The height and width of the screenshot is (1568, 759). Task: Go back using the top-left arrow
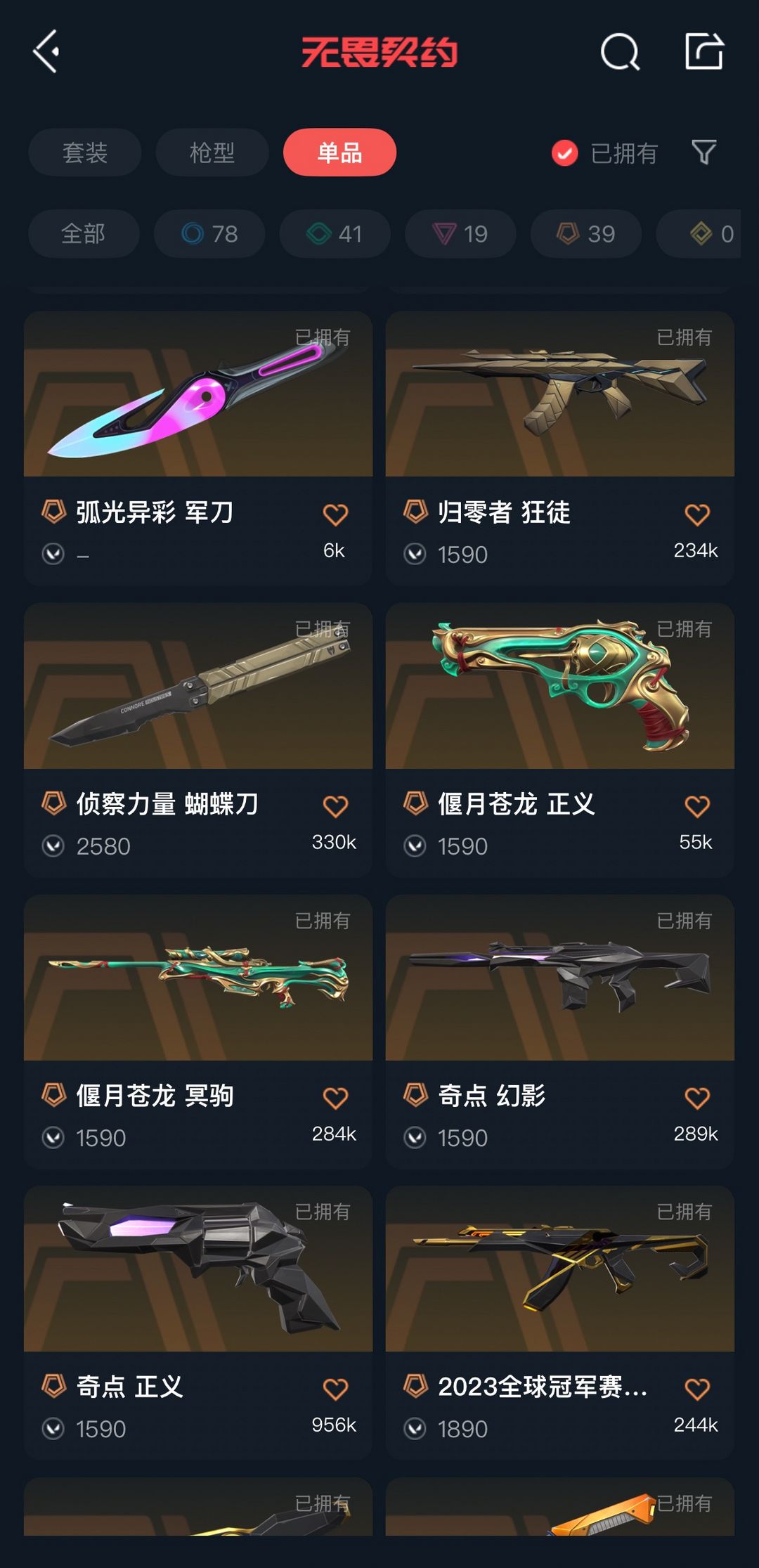(46, 51)
